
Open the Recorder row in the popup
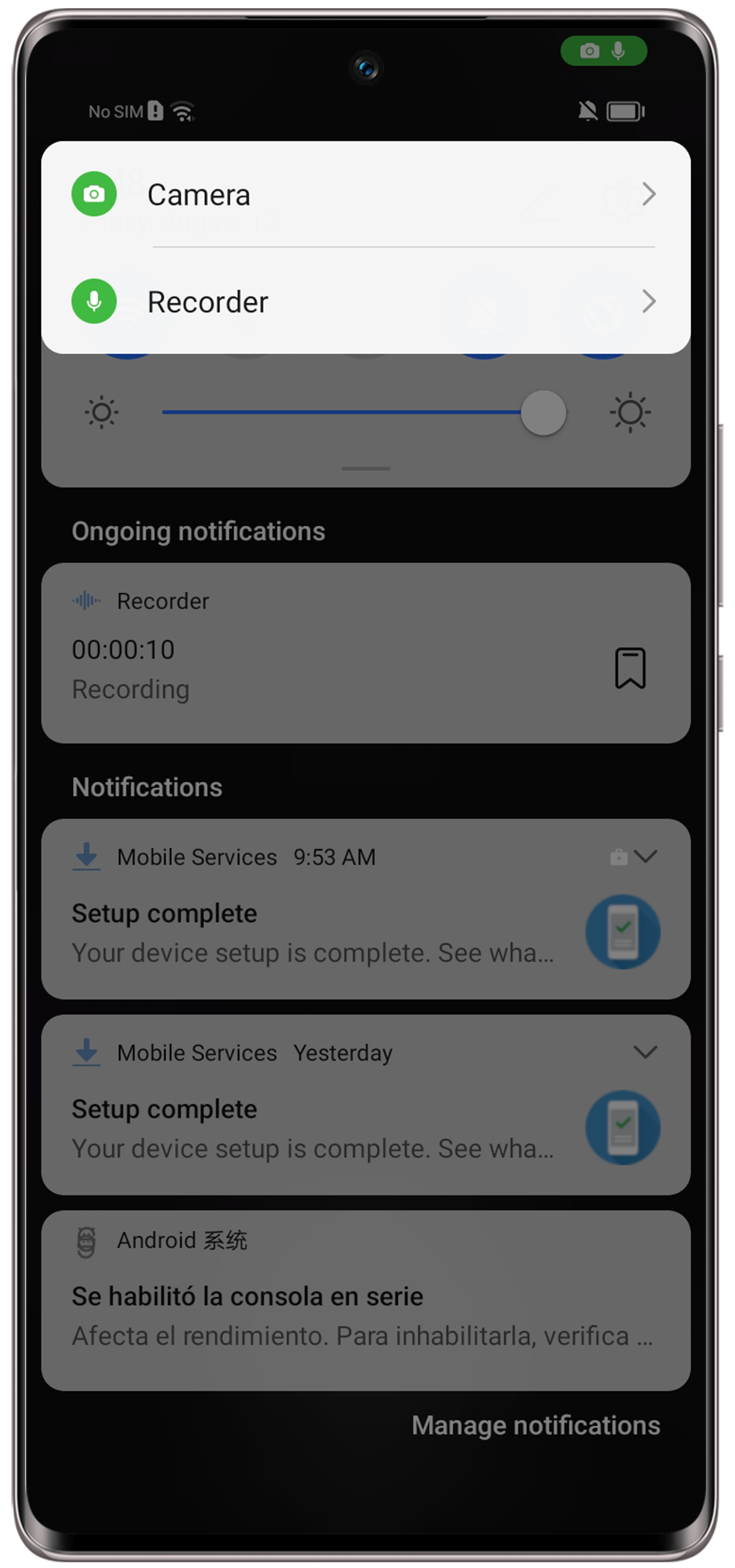coord(365,302)
